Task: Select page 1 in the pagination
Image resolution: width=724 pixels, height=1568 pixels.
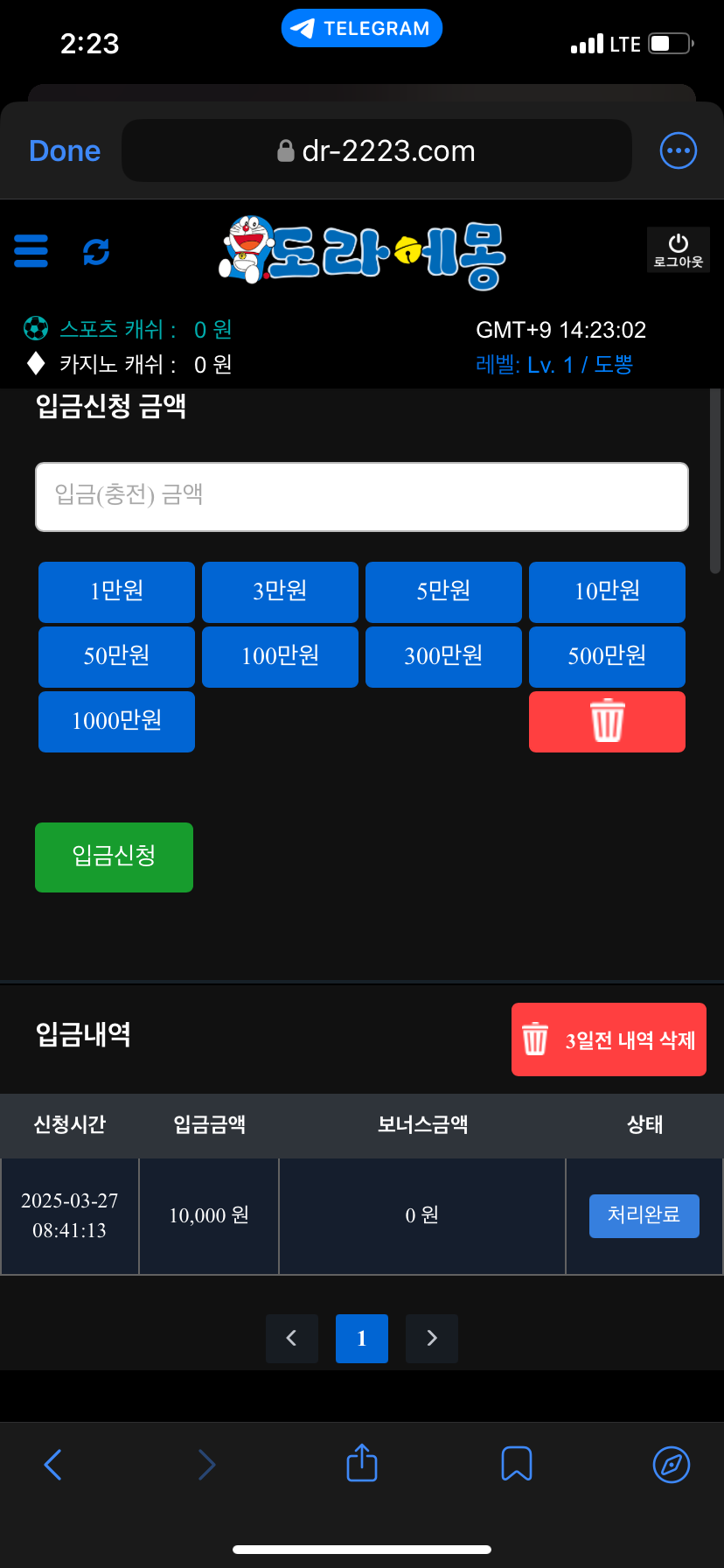Action: click(362, 1338)
